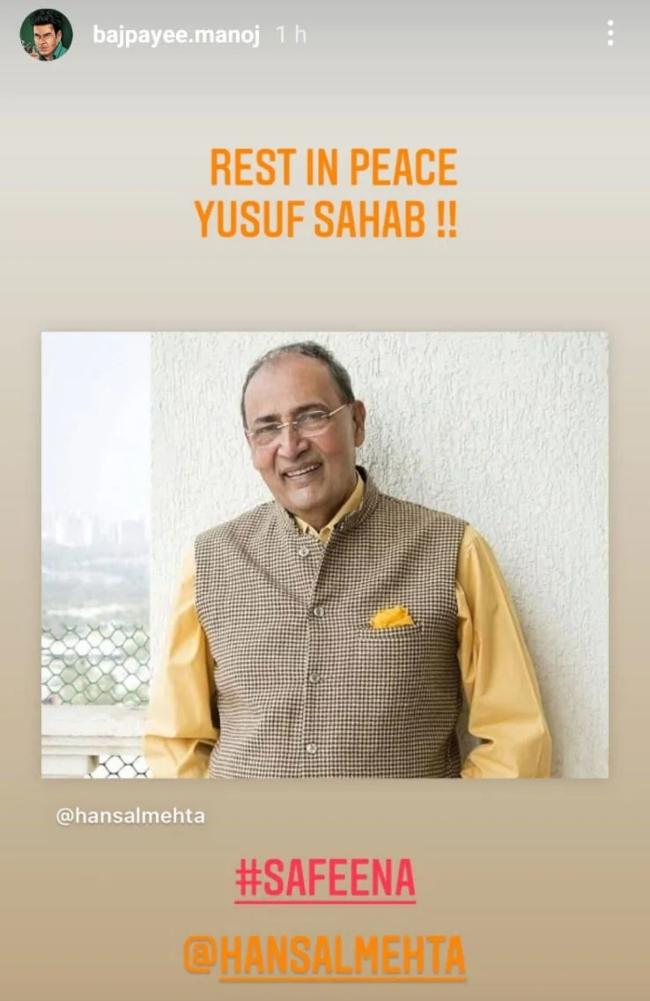This screenshot has height=1001, width=650.
Task: Tap the bajpayee.manoj username
Action: 176,35
